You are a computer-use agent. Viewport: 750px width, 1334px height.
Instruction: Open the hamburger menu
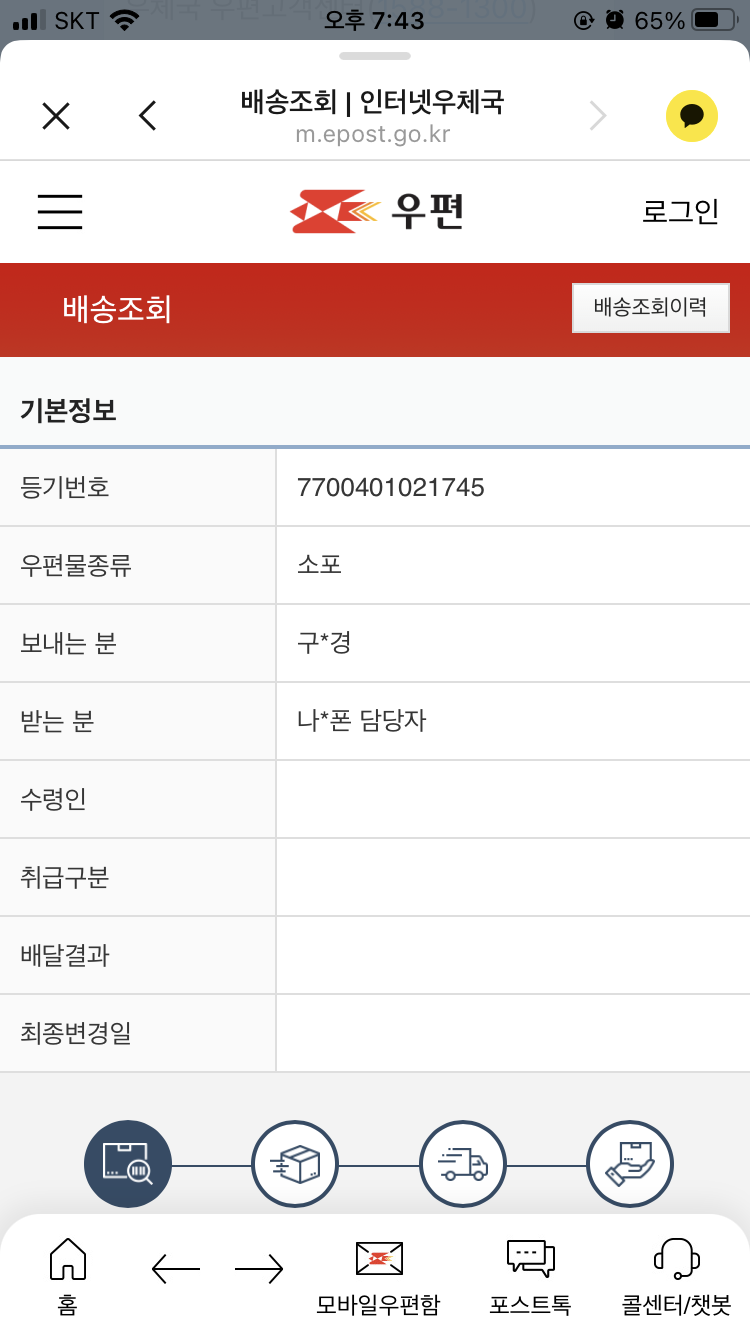tap(60, 211)
